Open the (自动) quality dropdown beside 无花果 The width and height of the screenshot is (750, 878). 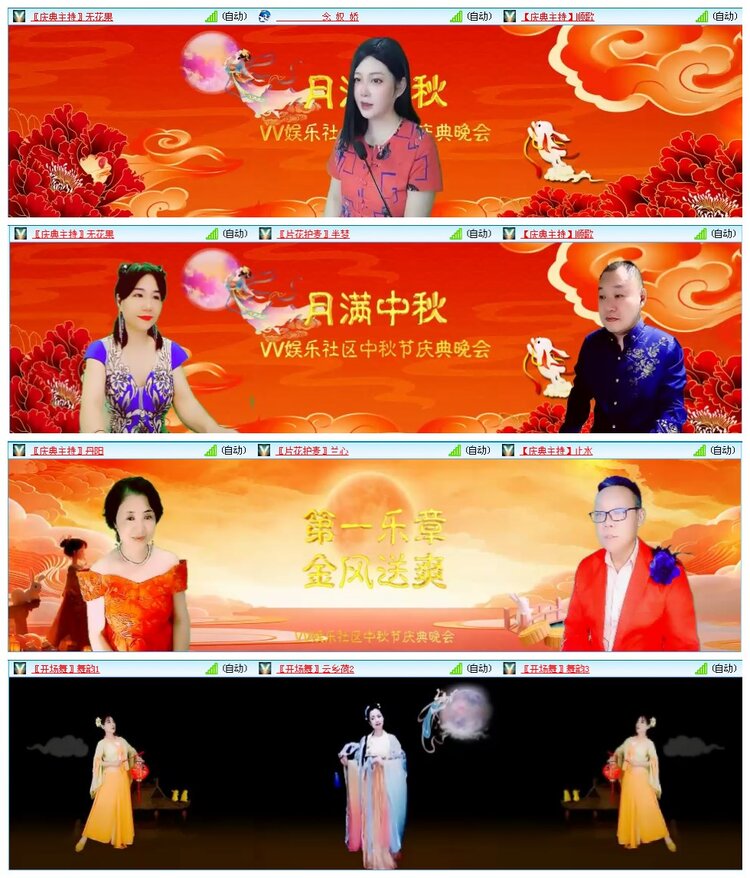232,15
